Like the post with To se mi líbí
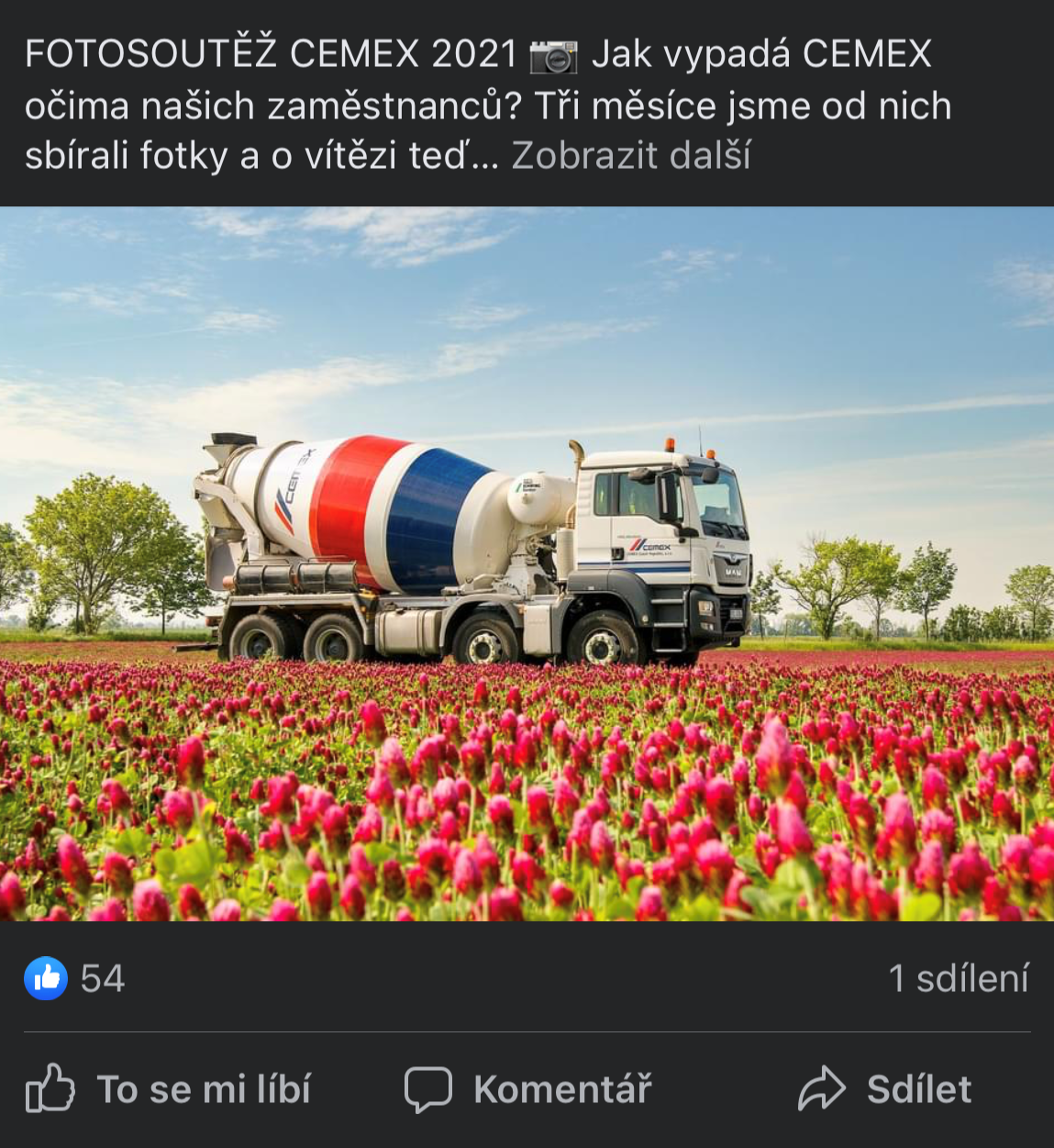Screen dimensions: 1054x1148 point(169,1089)
